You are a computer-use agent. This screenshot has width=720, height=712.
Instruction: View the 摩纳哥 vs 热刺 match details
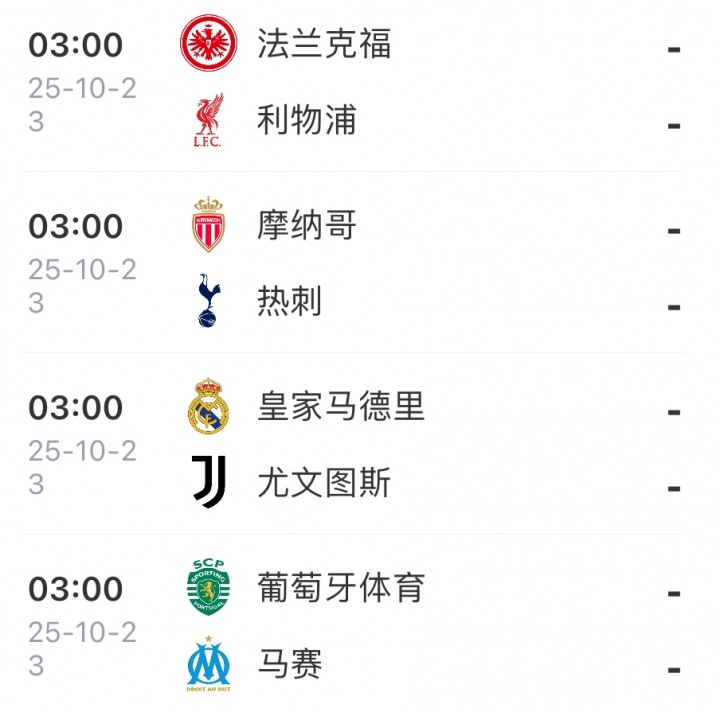tap(360, 264)
